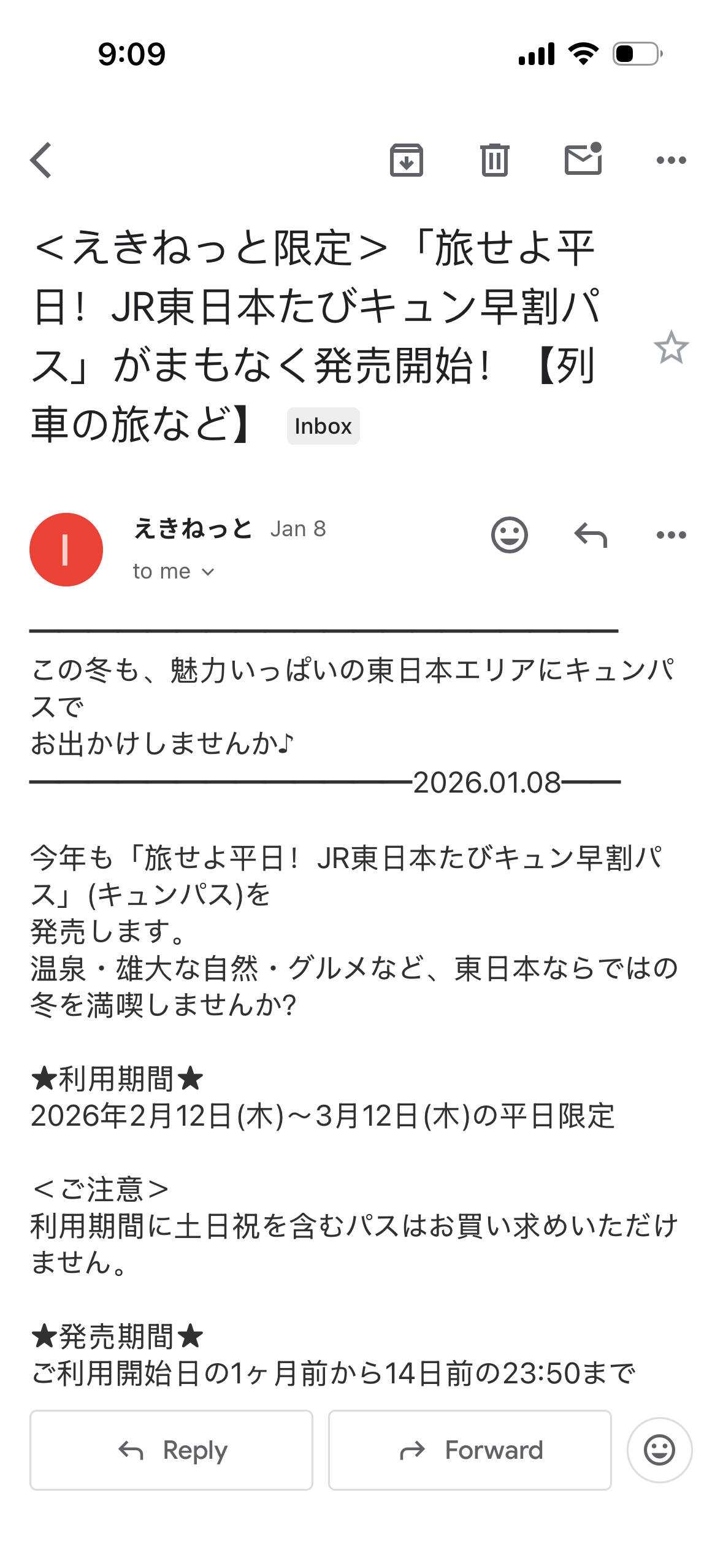Tap the reply arrow in the message header
This screenshot has width=723, height=1568.
coord(590,535)
